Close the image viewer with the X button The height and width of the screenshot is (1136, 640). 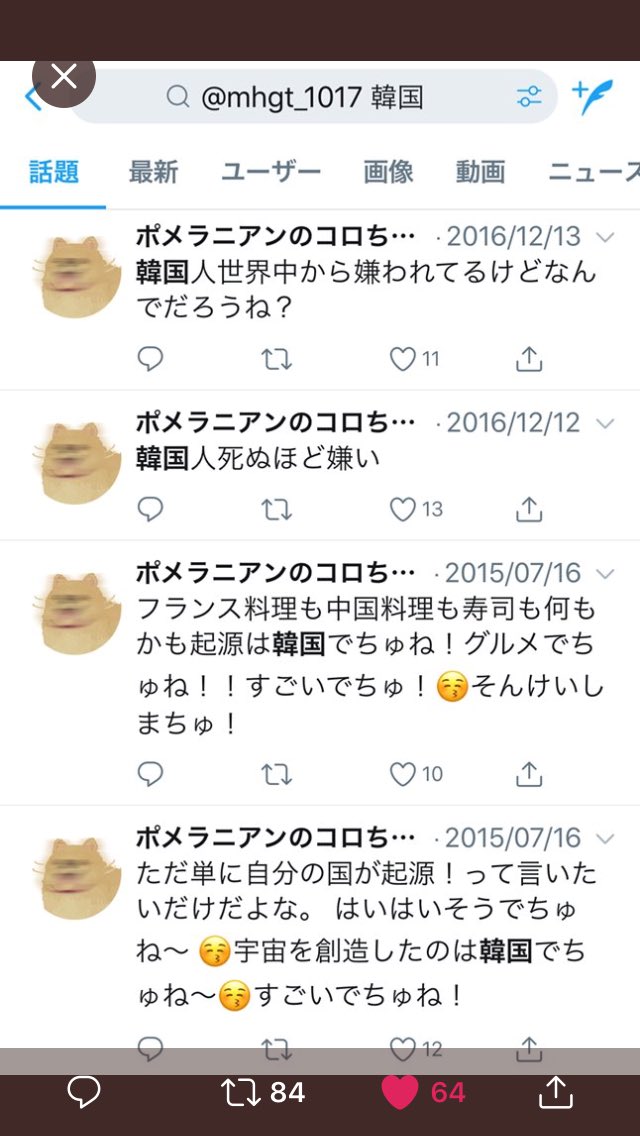tap(64, 76)
